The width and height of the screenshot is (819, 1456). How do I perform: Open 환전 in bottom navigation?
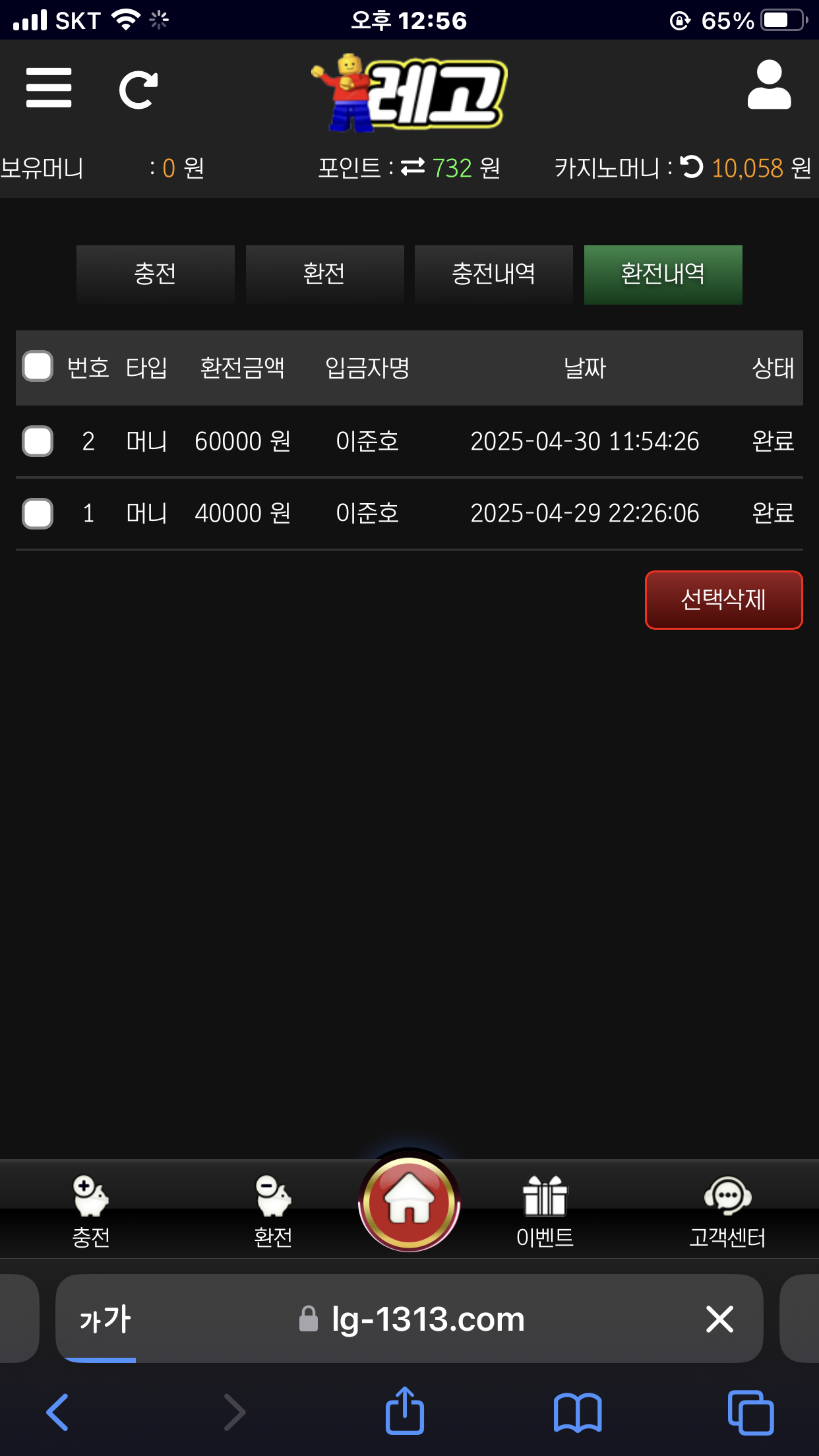[273, 1212]
